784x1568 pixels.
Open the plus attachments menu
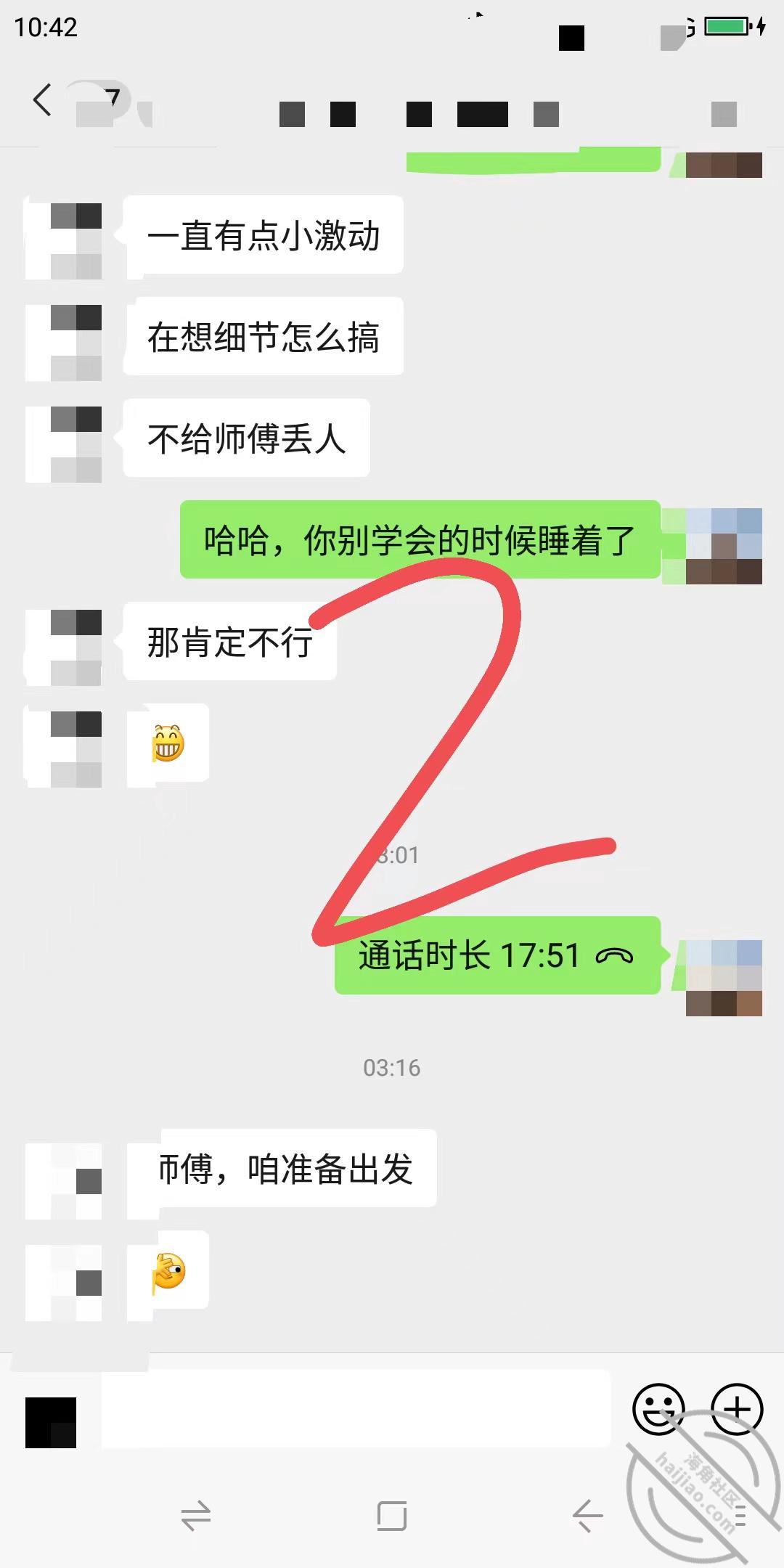point(737,1409)
